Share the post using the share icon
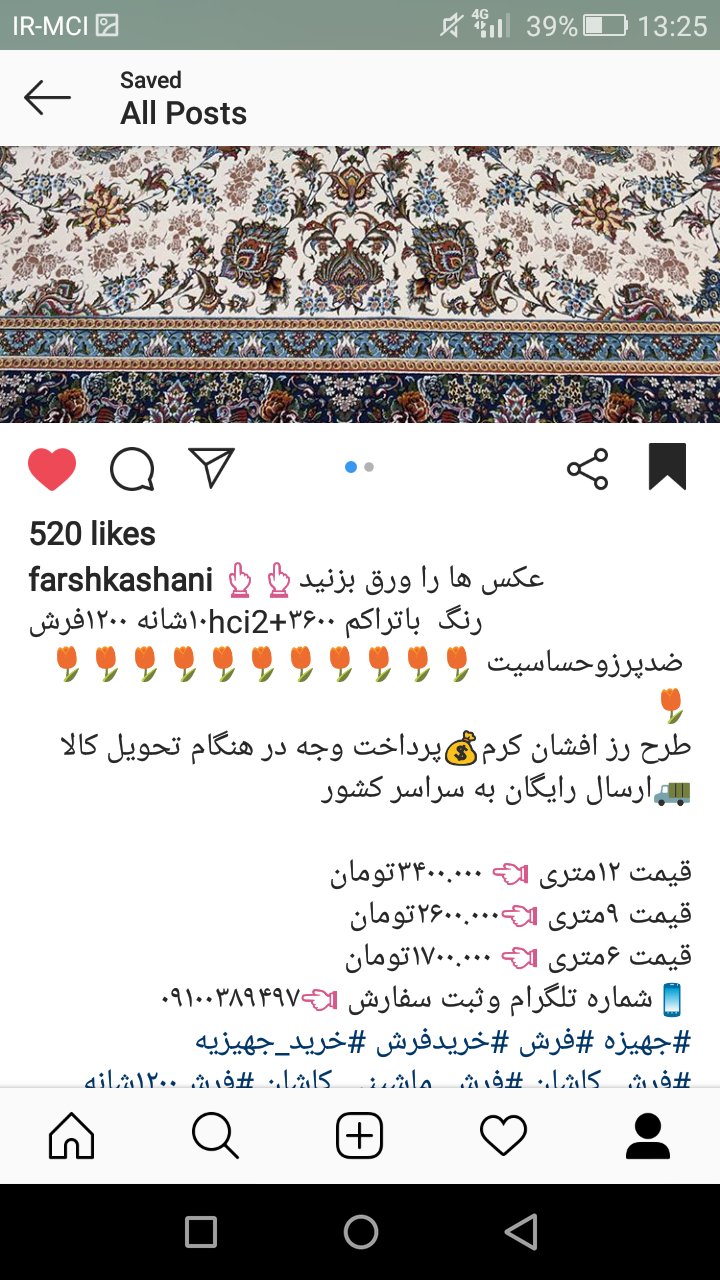Screen dimensions: 720x1280 tap(587, 468)
